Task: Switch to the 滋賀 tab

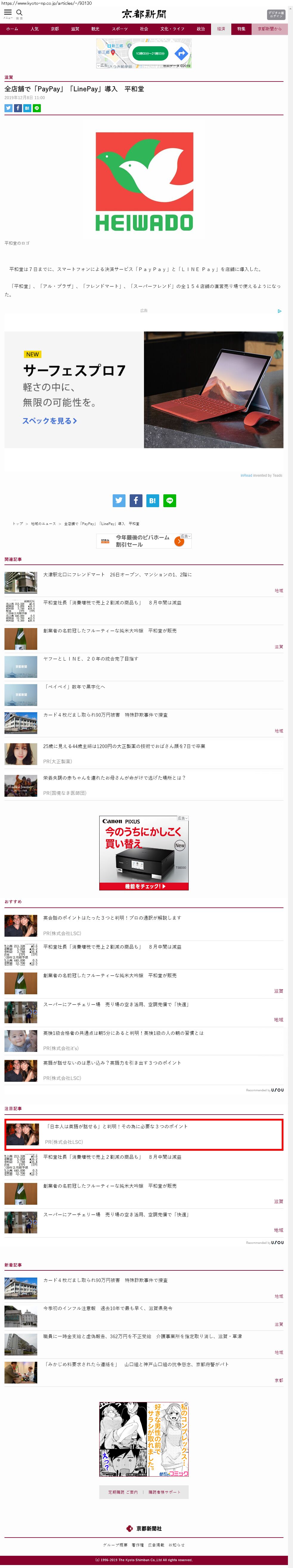Action: tap(75, 29)
